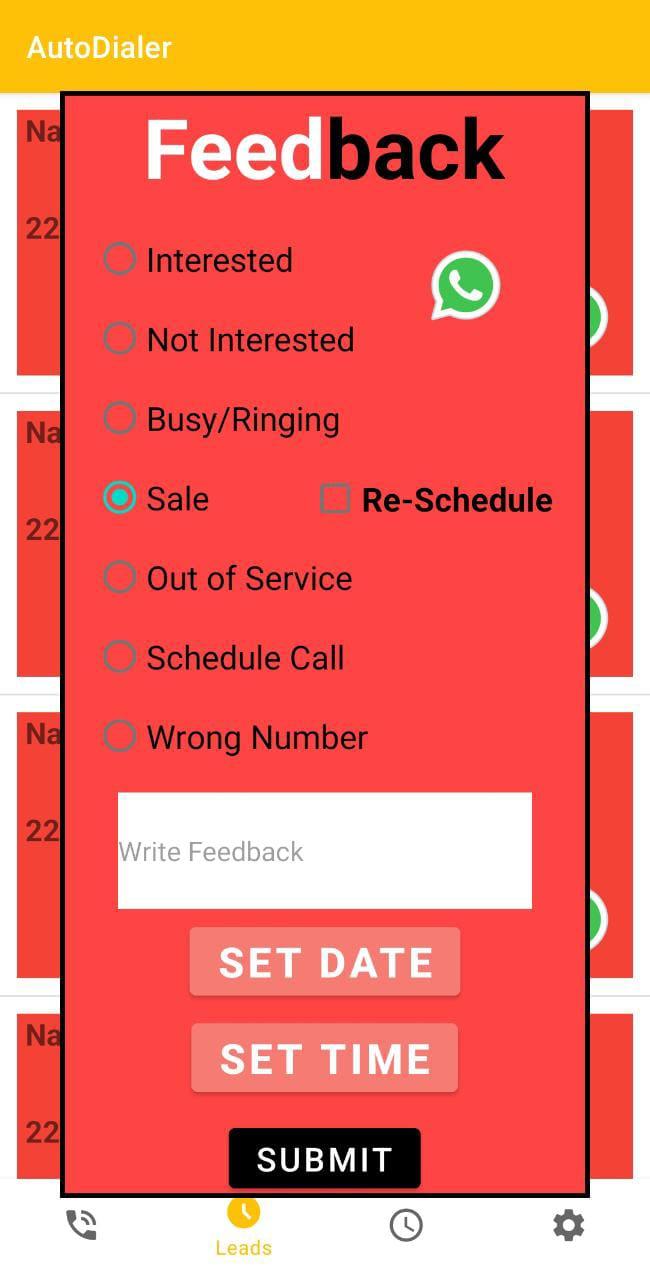The width and height of the screenshot is (650, 1280).
Task: Open the settings gear tab
Action: (x=568, y=1225)
